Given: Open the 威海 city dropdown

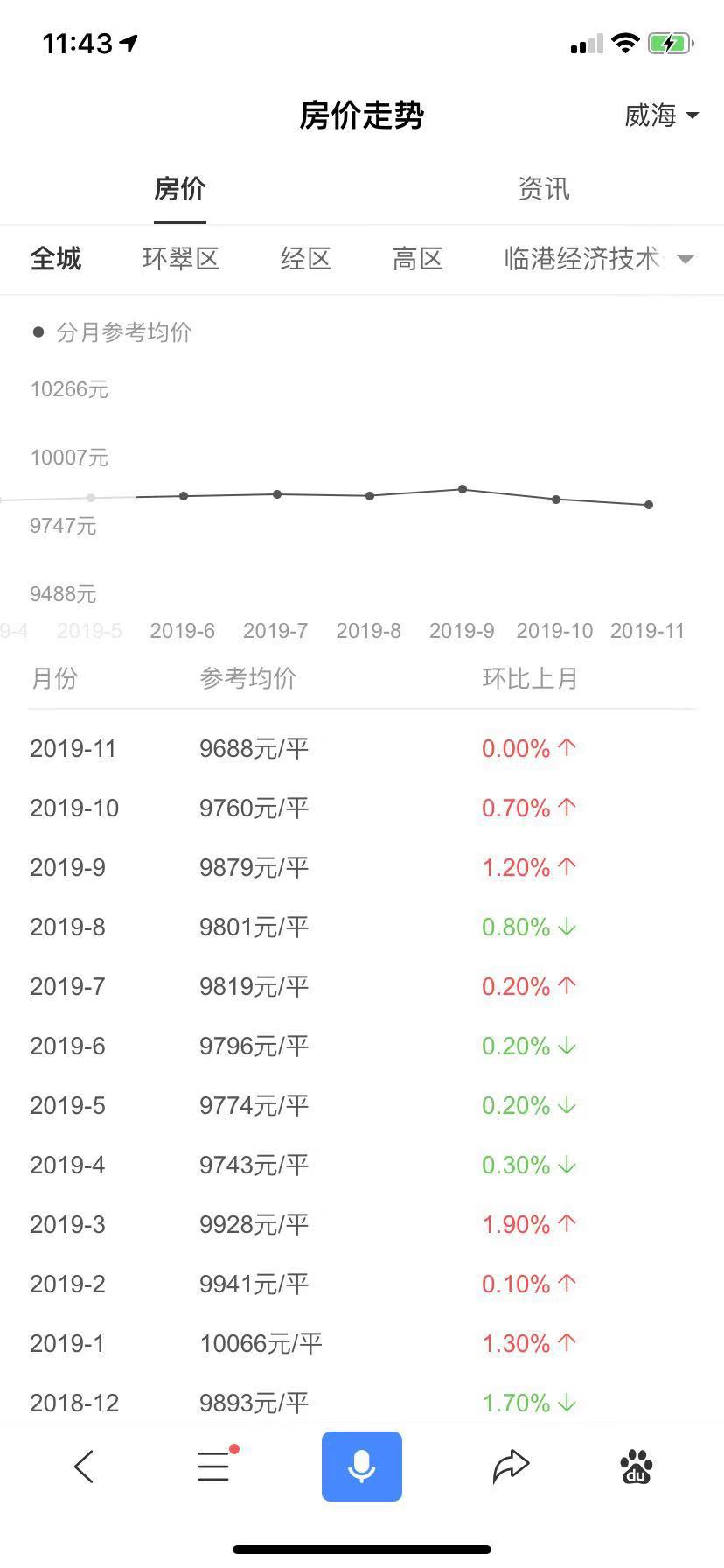Looking at the screenshot, I should pos(661,115).
